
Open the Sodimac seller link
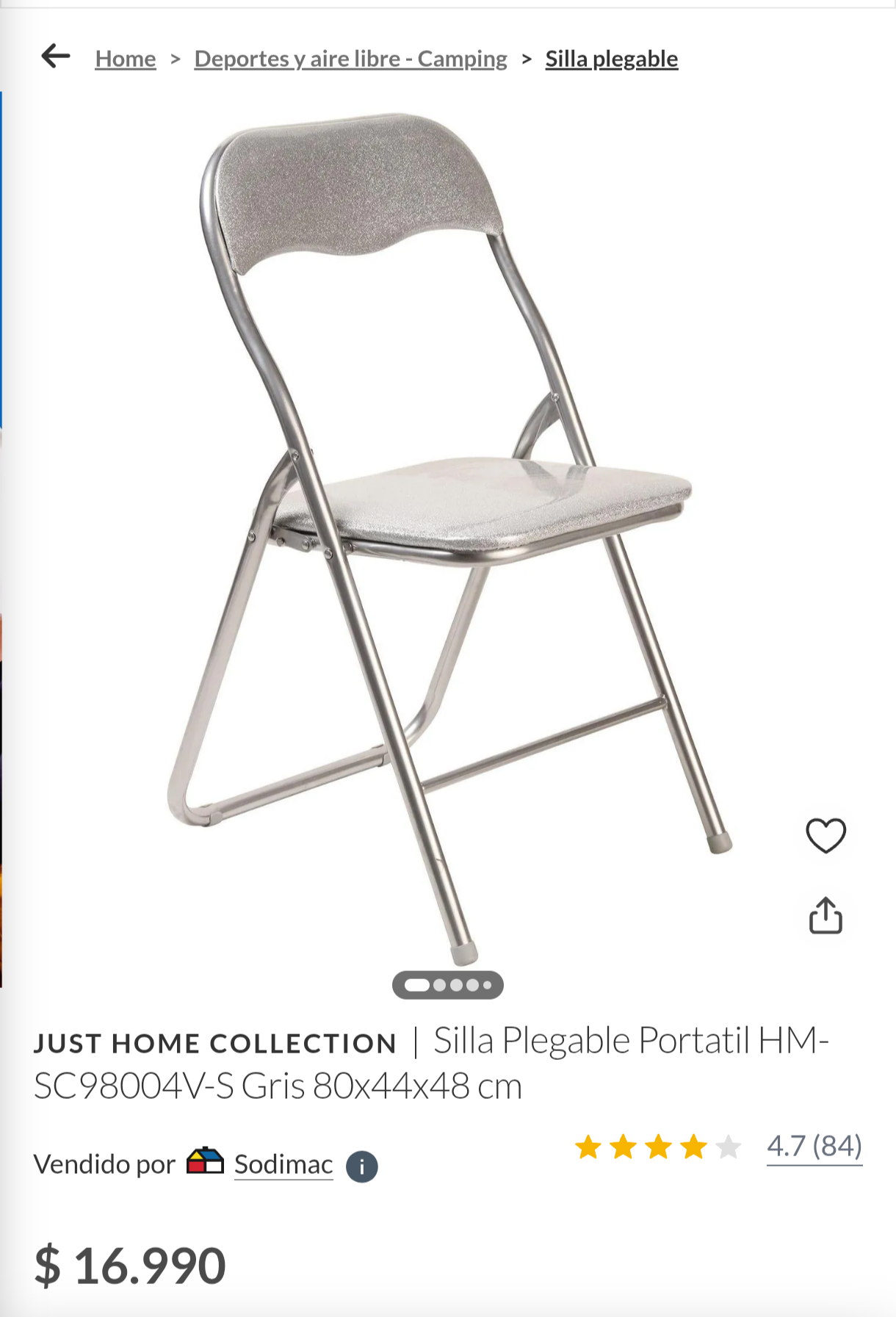point(283,1163)
